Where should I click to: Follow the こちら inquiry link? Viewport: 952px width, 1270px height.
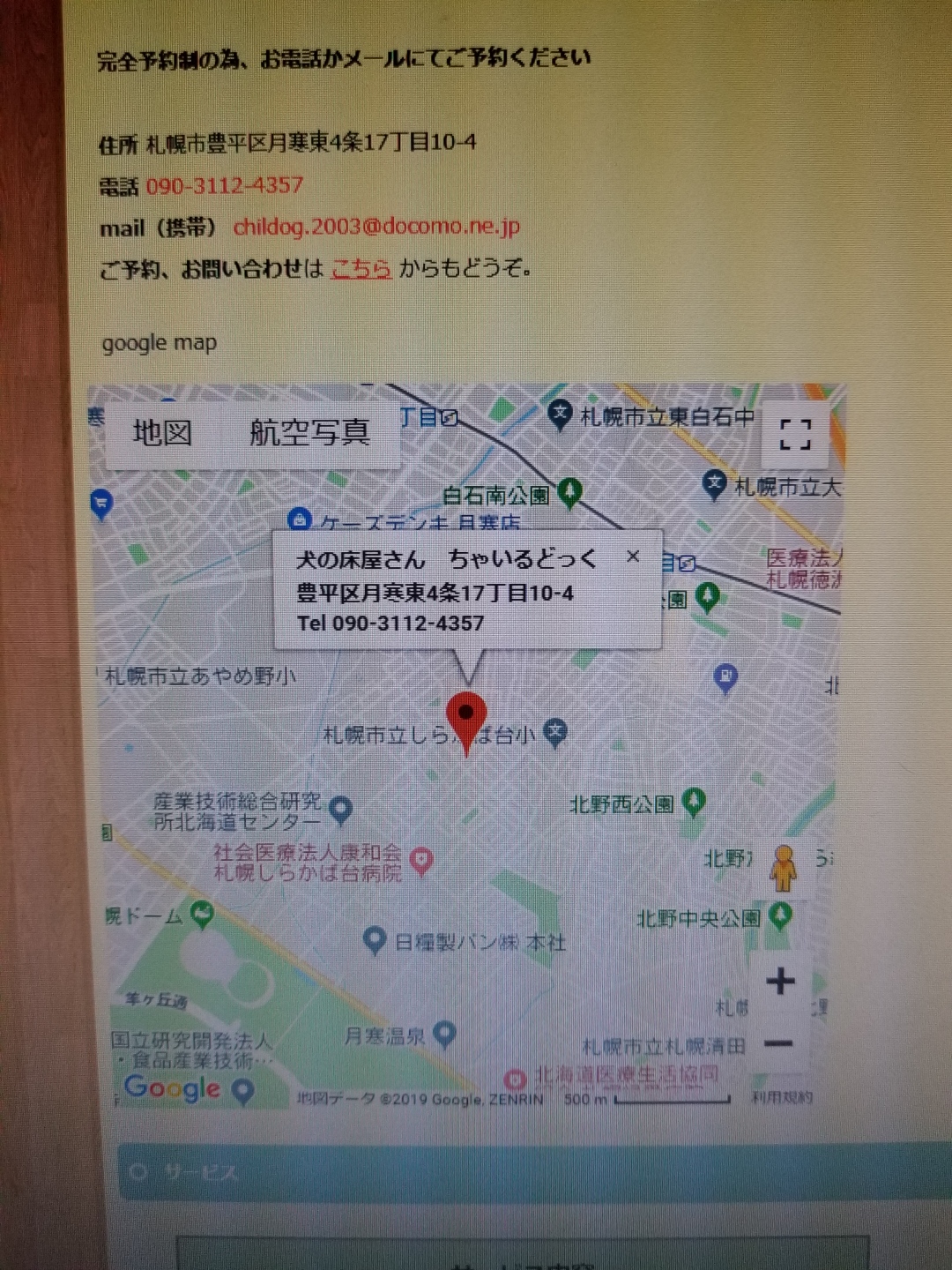click(x=361, y=268)
